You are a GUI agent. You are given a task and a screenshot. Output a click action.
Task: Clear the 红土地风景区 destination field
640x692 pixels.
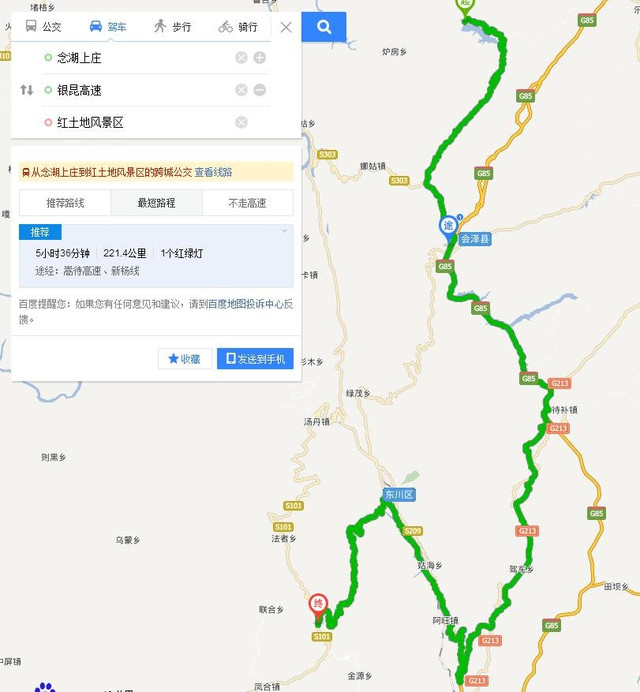click(x=241, y=122)
